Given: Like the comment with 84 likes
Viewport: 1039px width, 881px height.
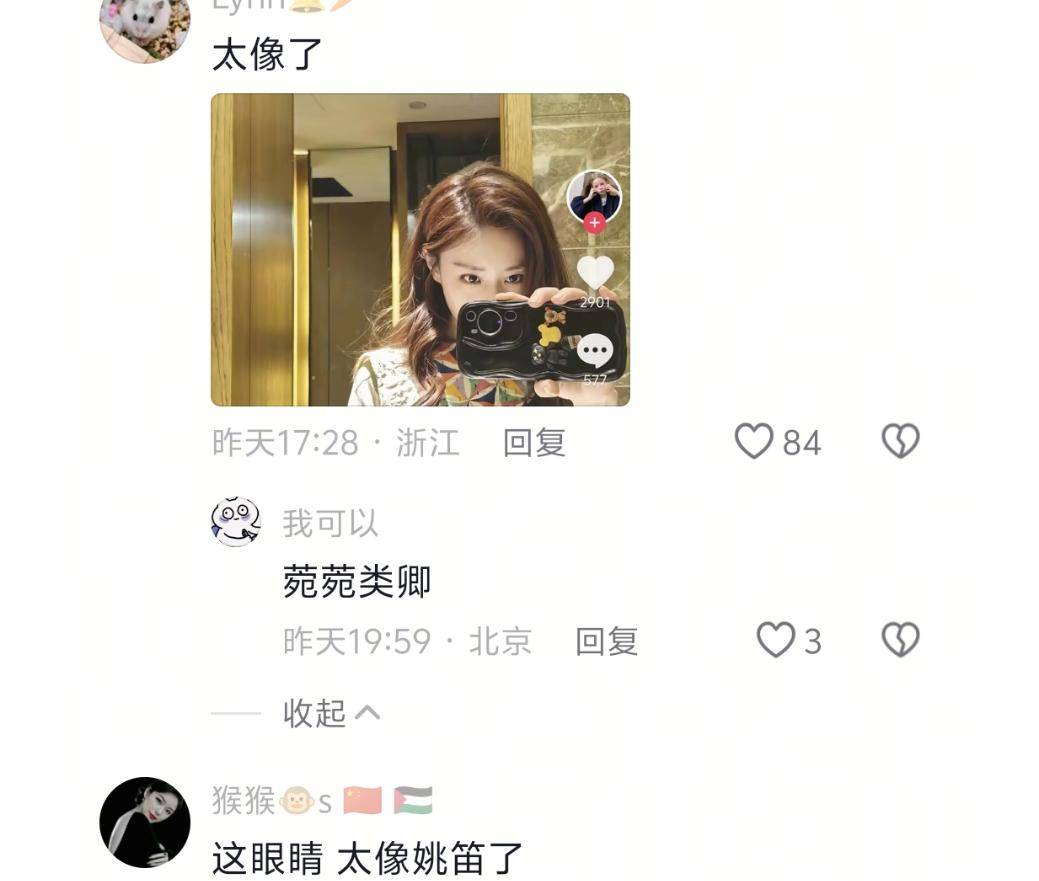Looking at the screenshot, I should tap(755, 441).
